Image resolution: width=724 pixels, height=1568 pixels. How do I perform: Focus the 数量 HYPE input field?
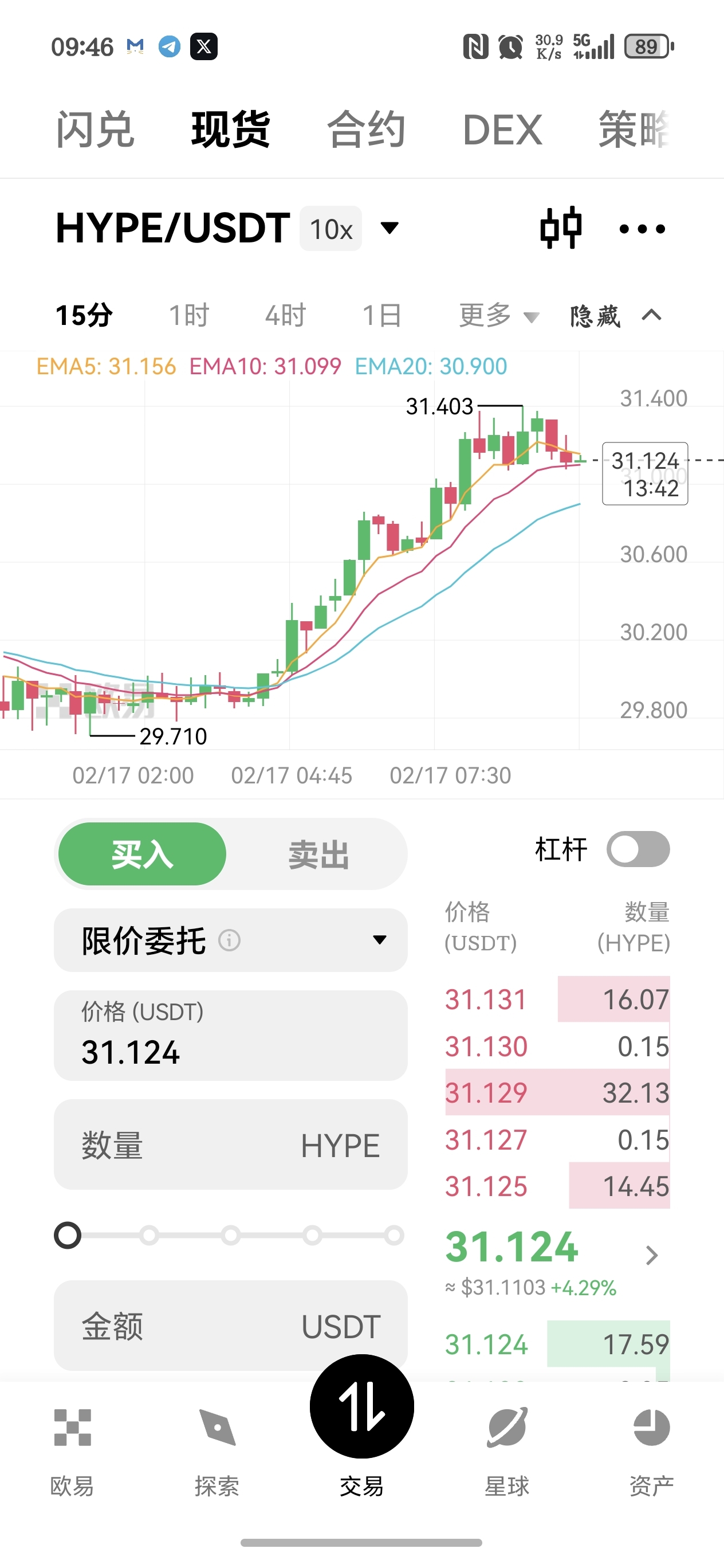(x=231, y=1145)
